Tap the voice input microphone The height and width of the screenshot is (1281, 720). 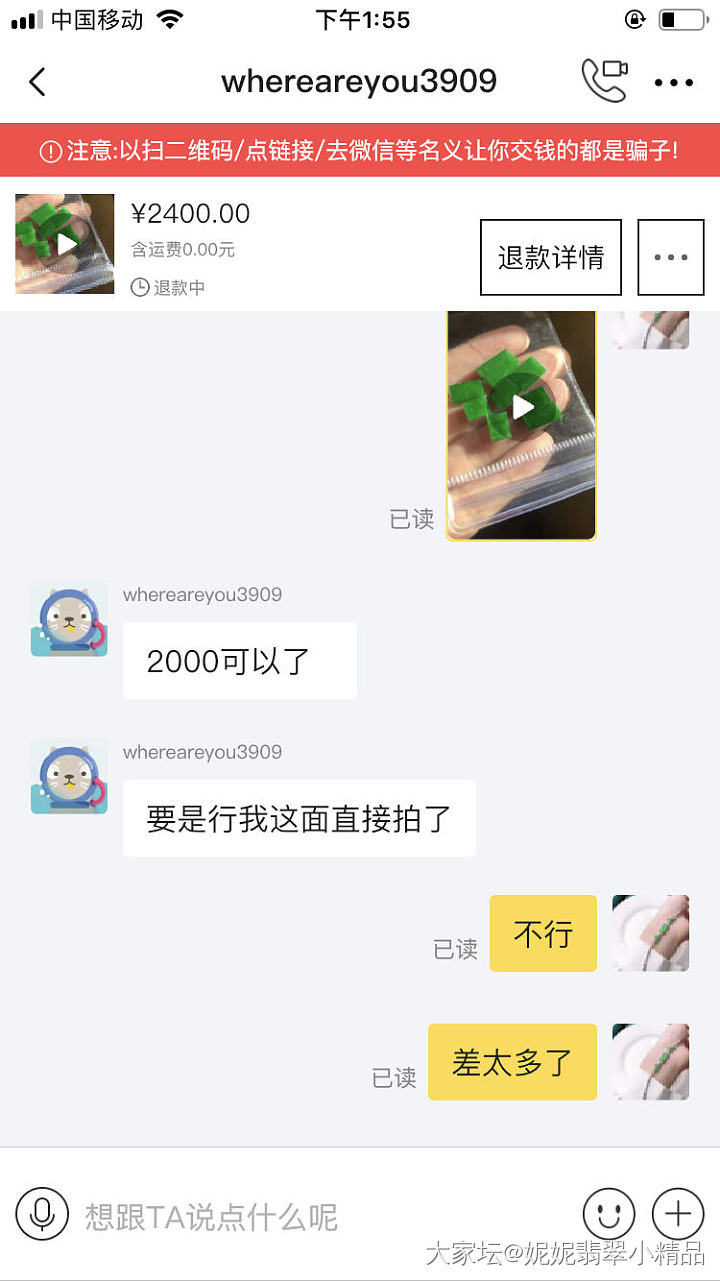click(x=42, y=1215)
